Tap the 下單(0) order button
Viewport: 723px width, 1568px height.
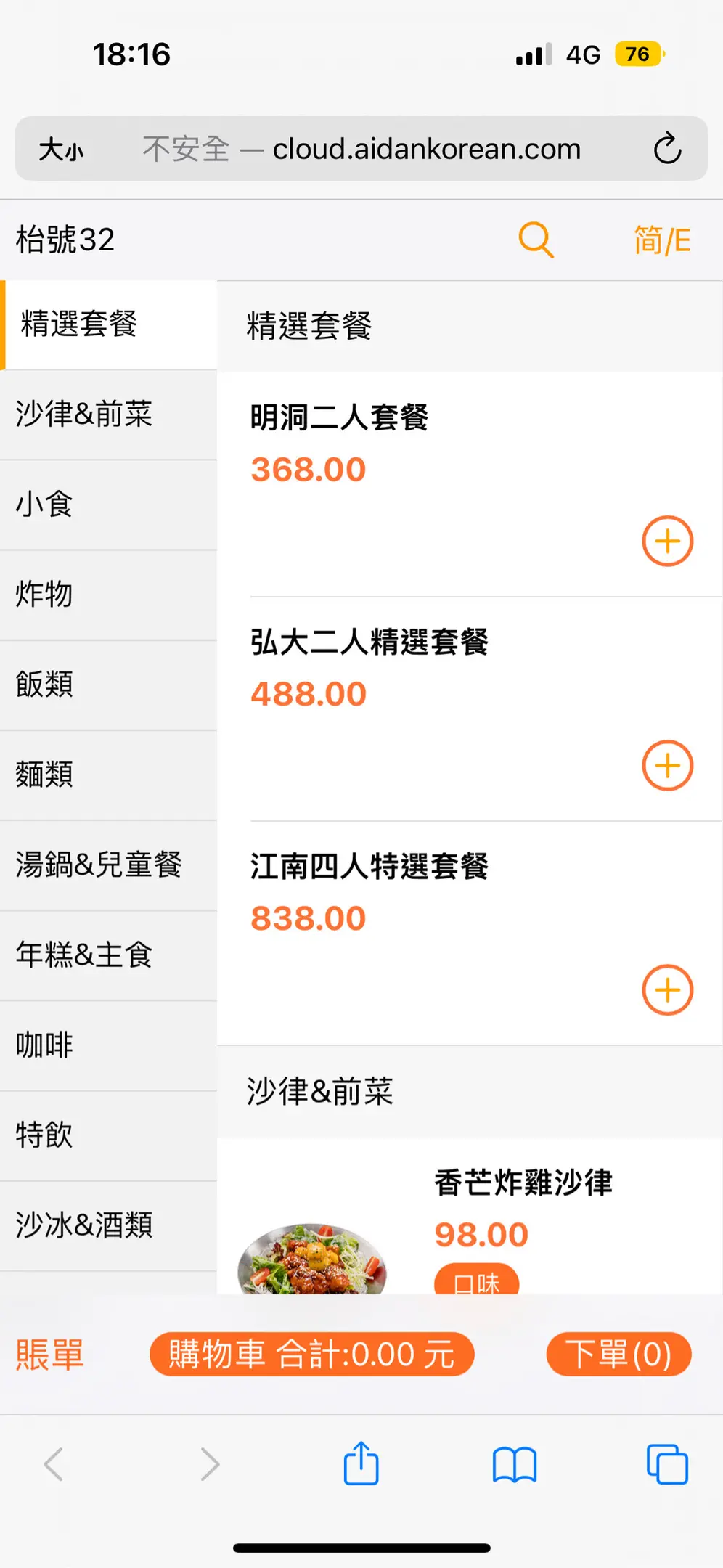point(618,1354)
